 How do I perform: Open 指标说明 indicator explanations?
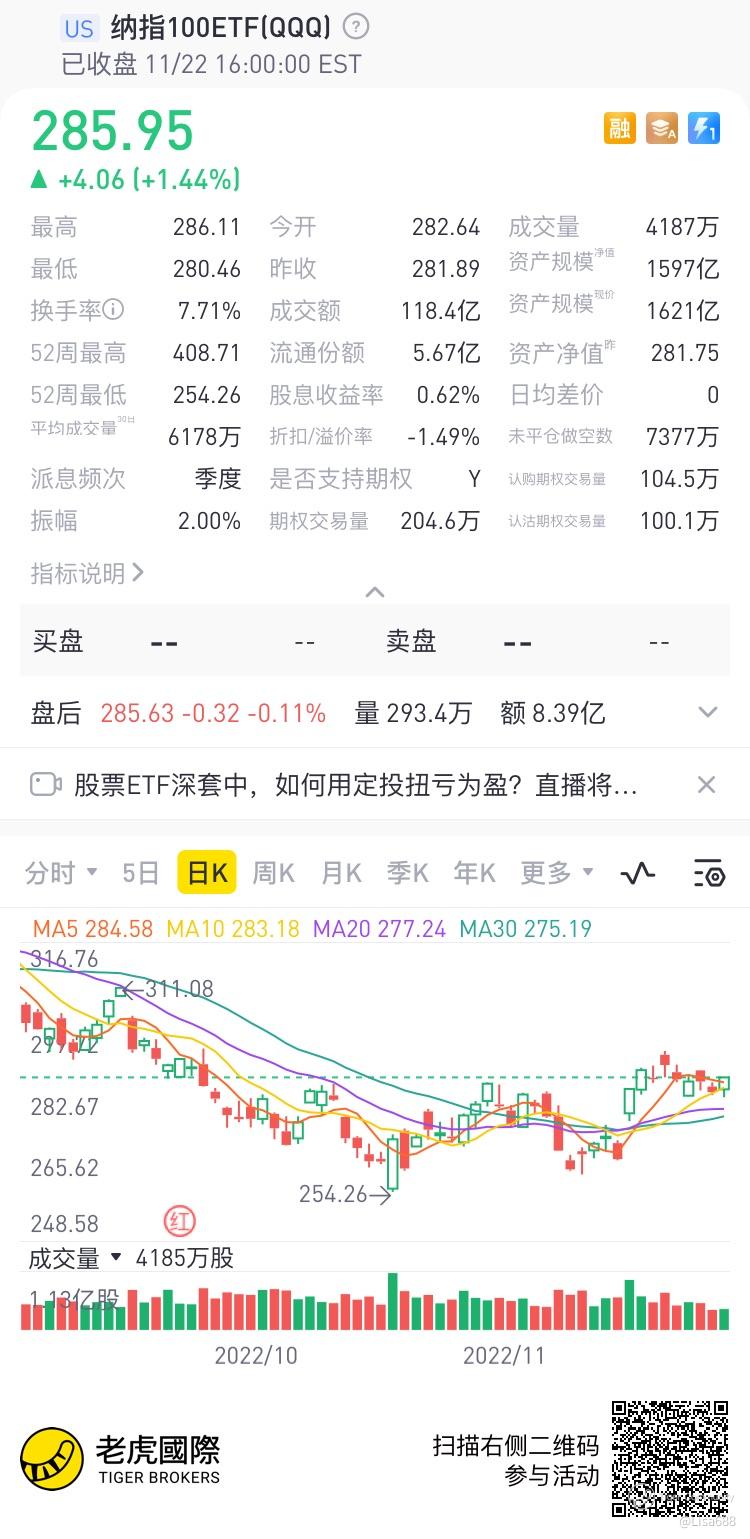tap(87, 573)
